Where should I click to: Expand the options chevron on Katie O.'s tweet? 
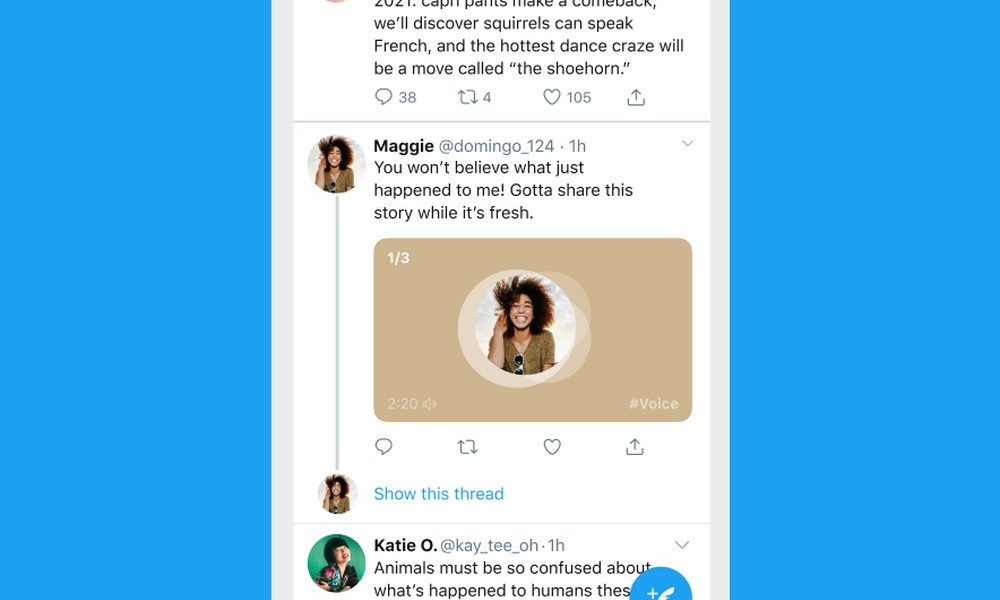pyautogui.click(x=682, y=545)
